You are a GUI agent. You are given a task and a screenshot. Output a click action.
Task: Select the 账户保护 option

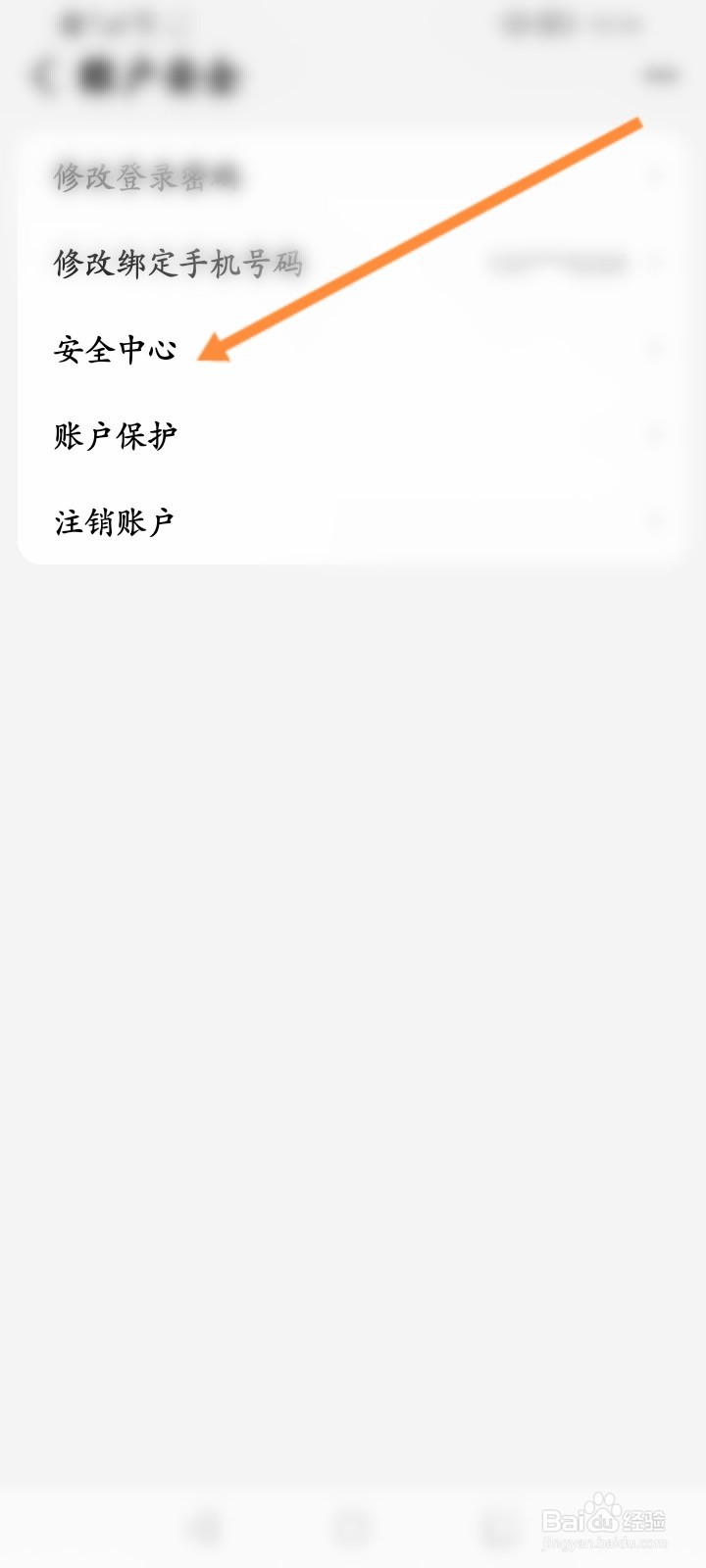point(115,434)
